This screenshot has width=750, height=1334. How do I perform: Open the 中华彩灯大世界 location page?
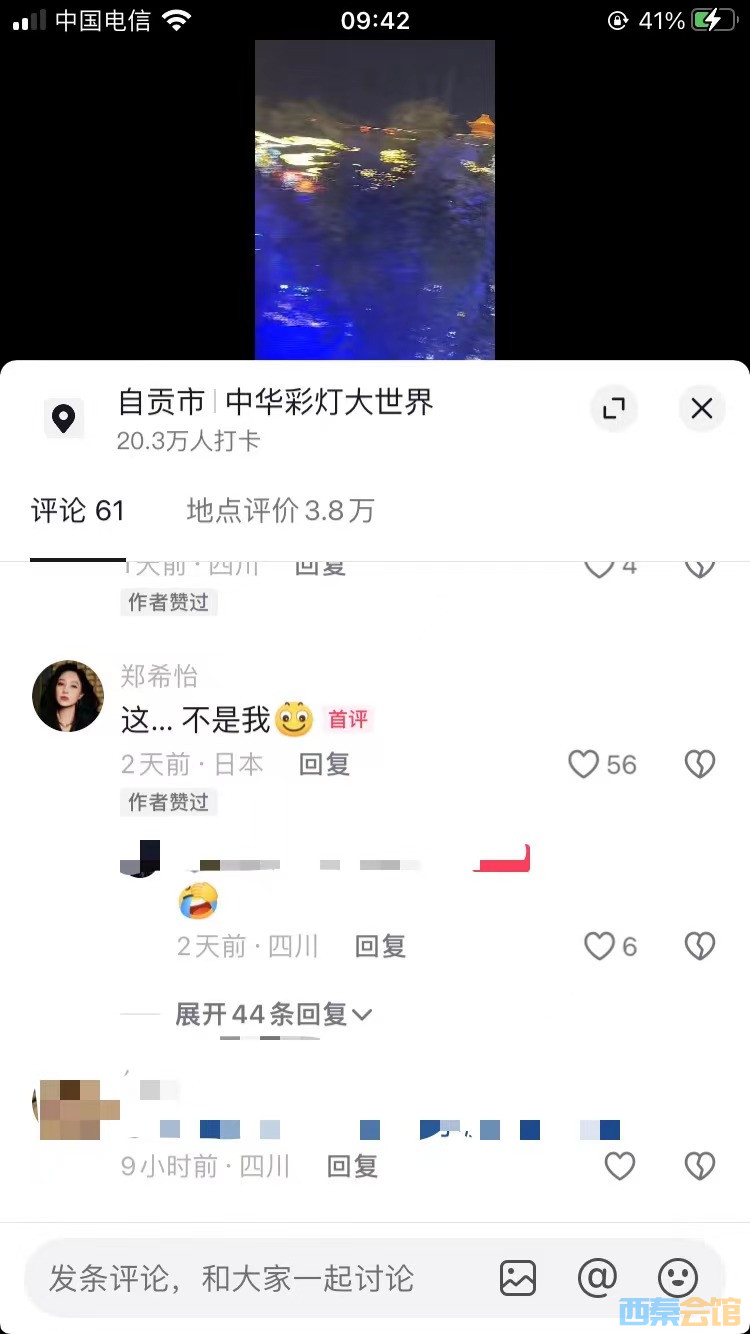328,402
